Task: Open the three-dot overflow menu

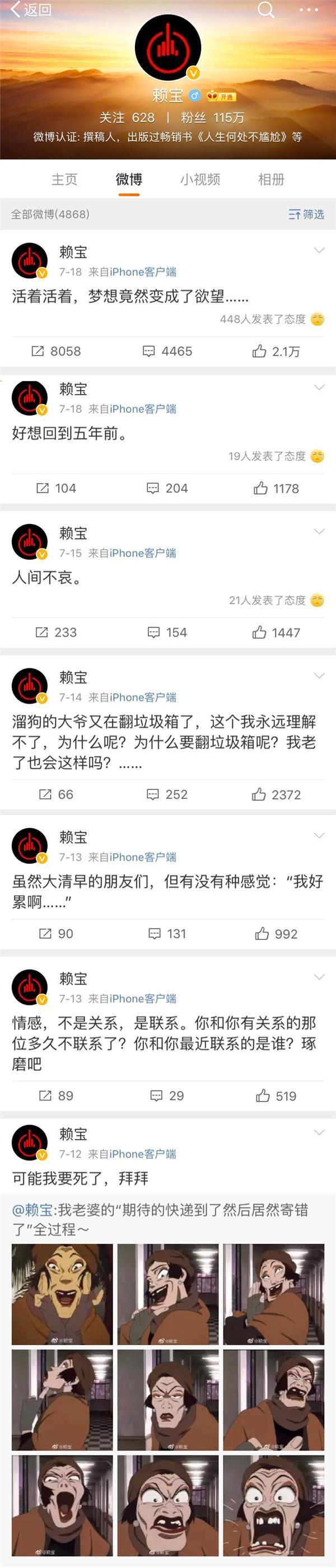Action: [x=309, y=10]
